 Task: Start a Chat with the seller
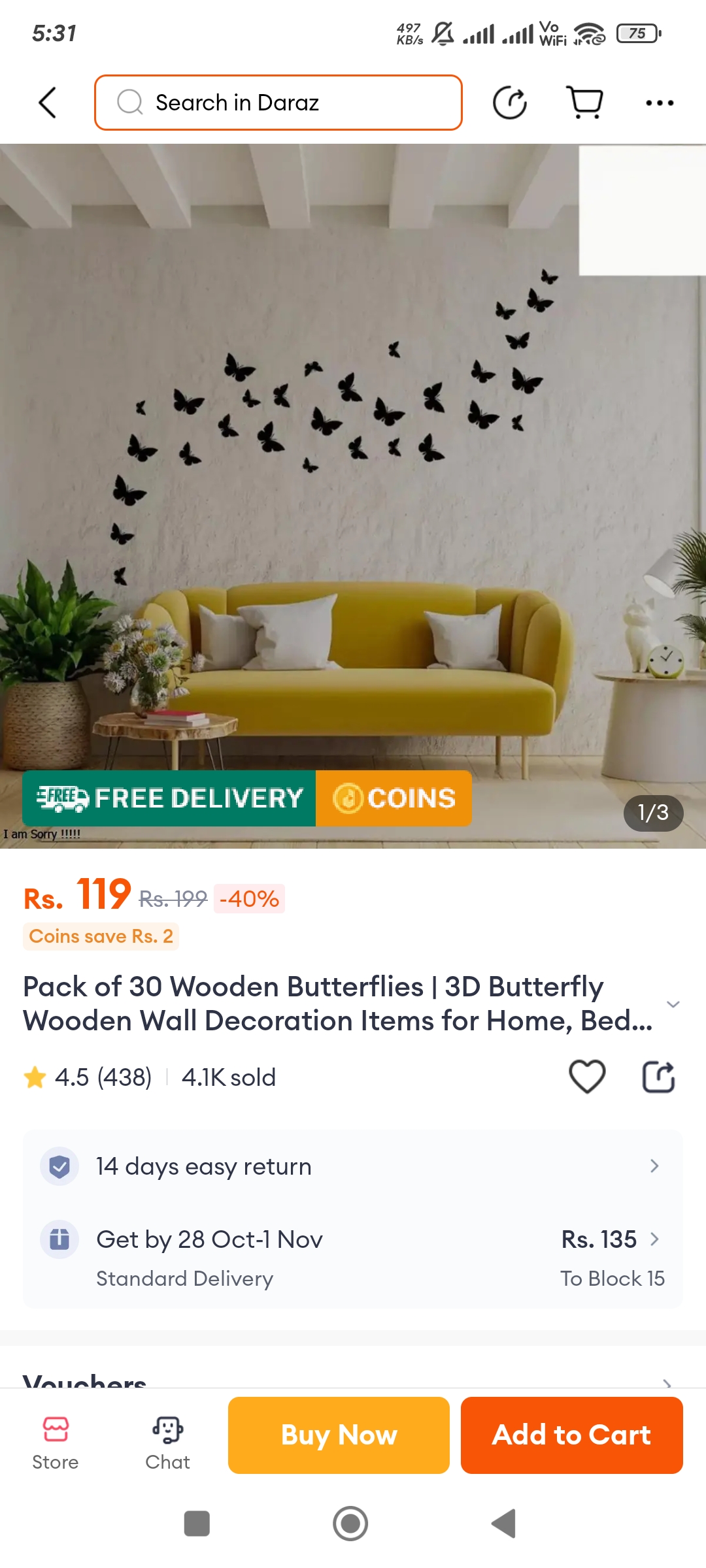[x=168, y=1443]
